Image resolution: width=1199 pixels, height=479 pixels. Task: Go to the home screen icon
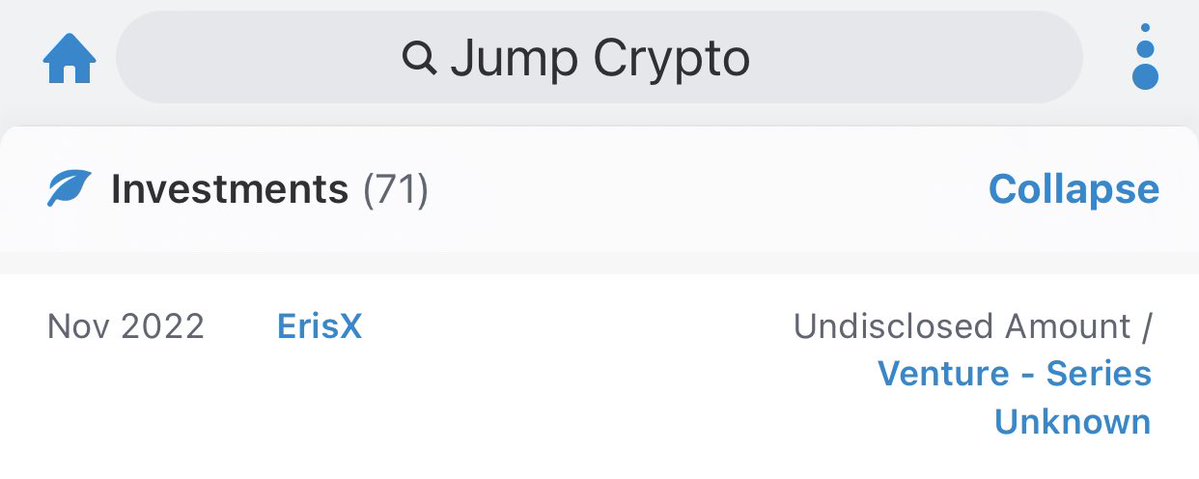pos(69,60)
